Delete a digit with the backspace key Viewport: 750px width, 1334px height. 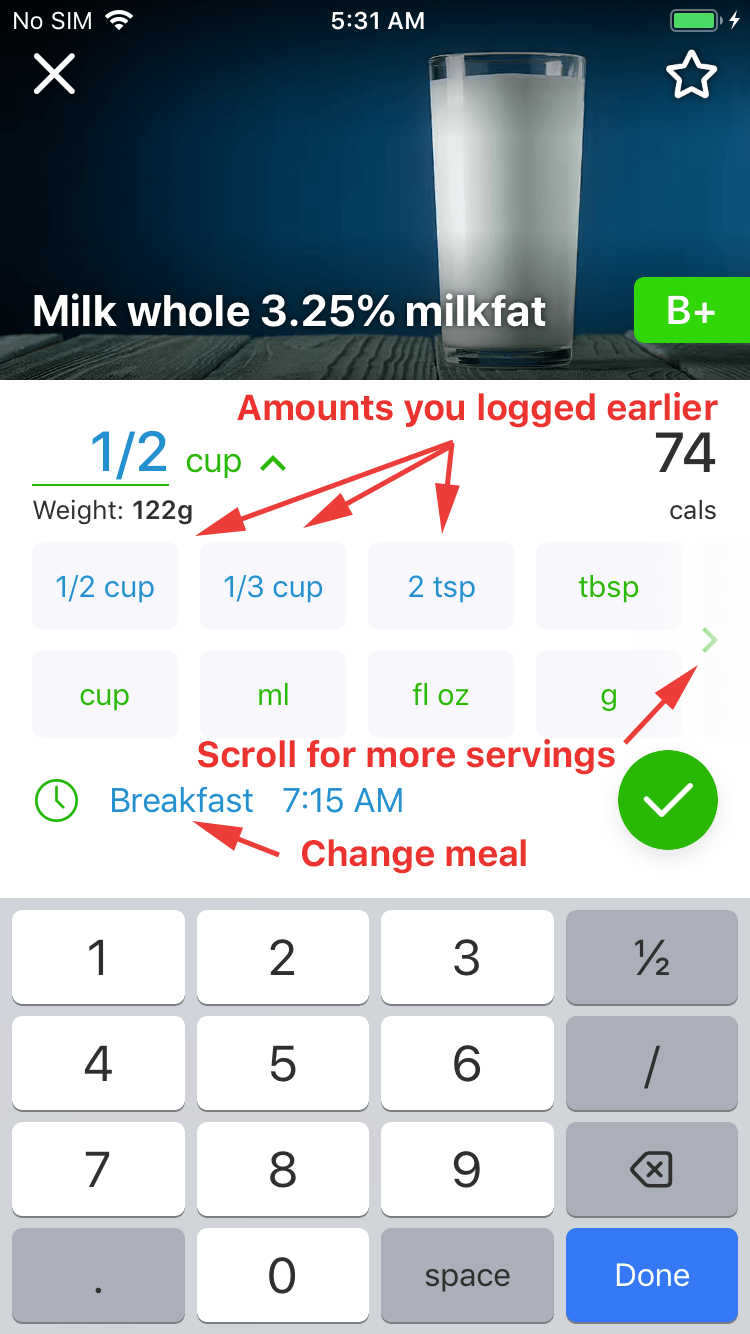tap(652, 1169)
